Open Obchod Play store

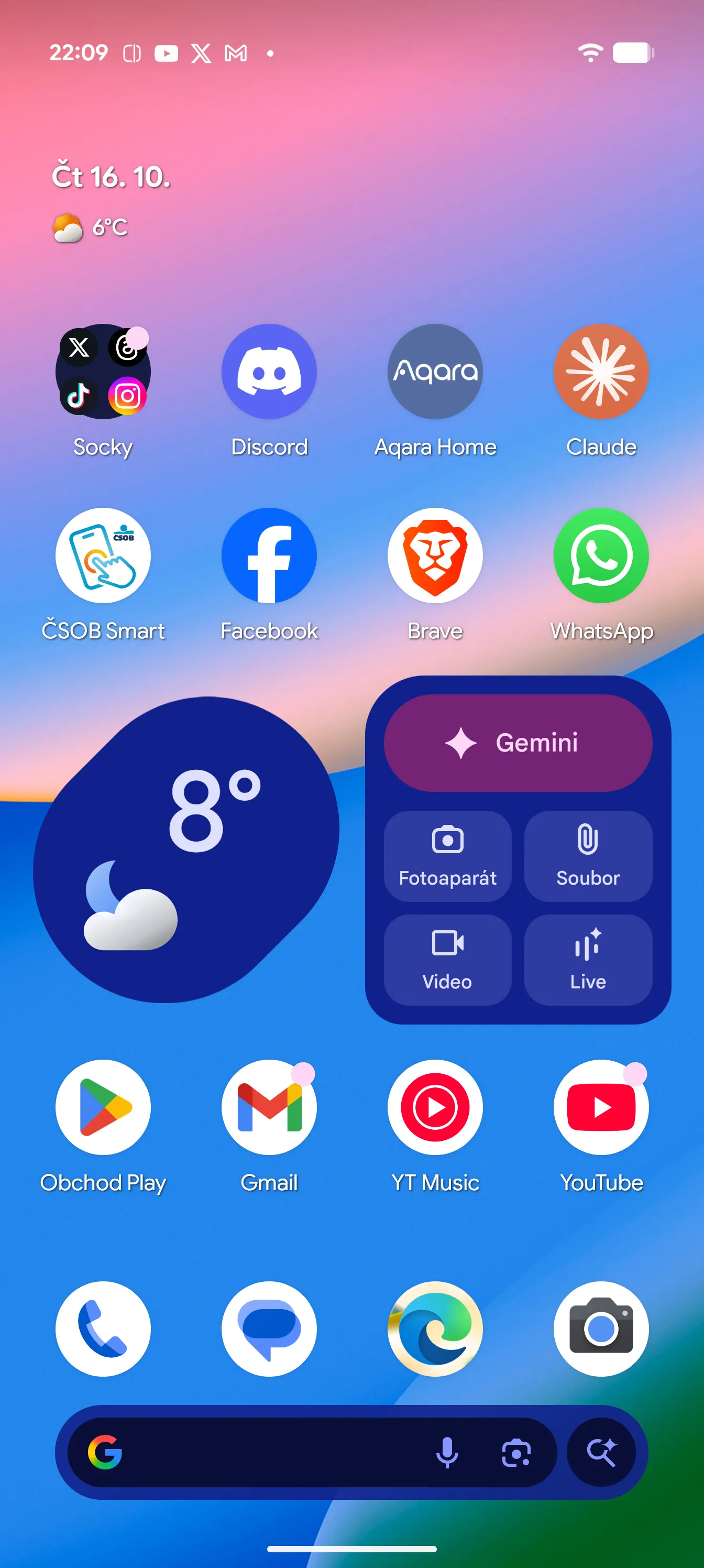point(103,1107)
